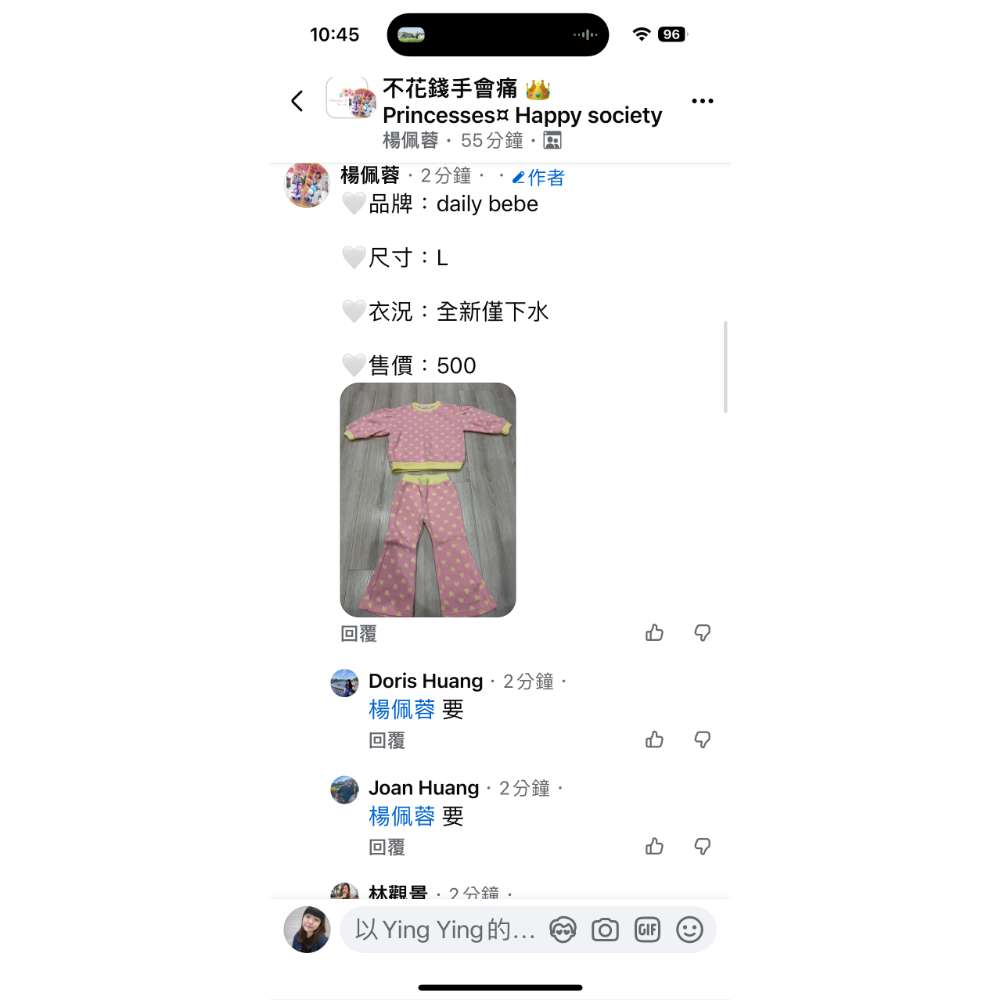
Task: Tap the 楊佩蓉 mention in Doris's reply
Action: [x=402, y=710]
